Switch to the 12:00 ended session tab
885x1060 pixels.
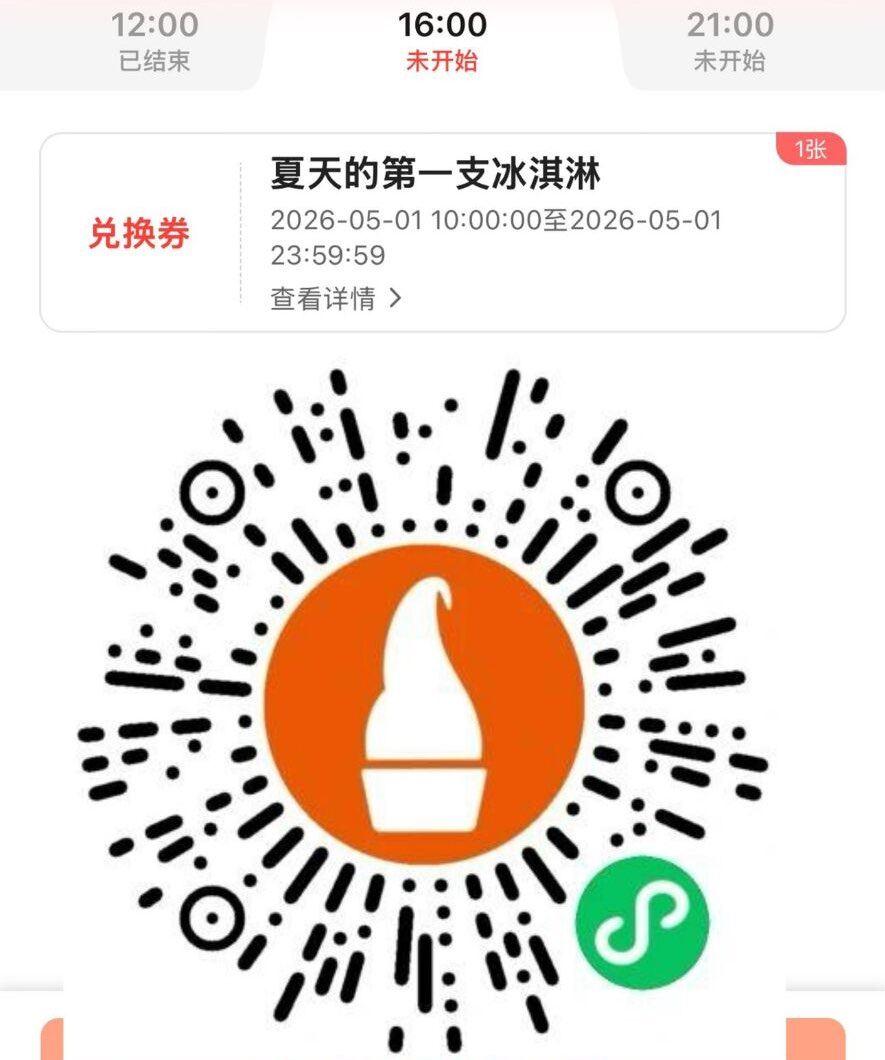click(x=154, y=42)
